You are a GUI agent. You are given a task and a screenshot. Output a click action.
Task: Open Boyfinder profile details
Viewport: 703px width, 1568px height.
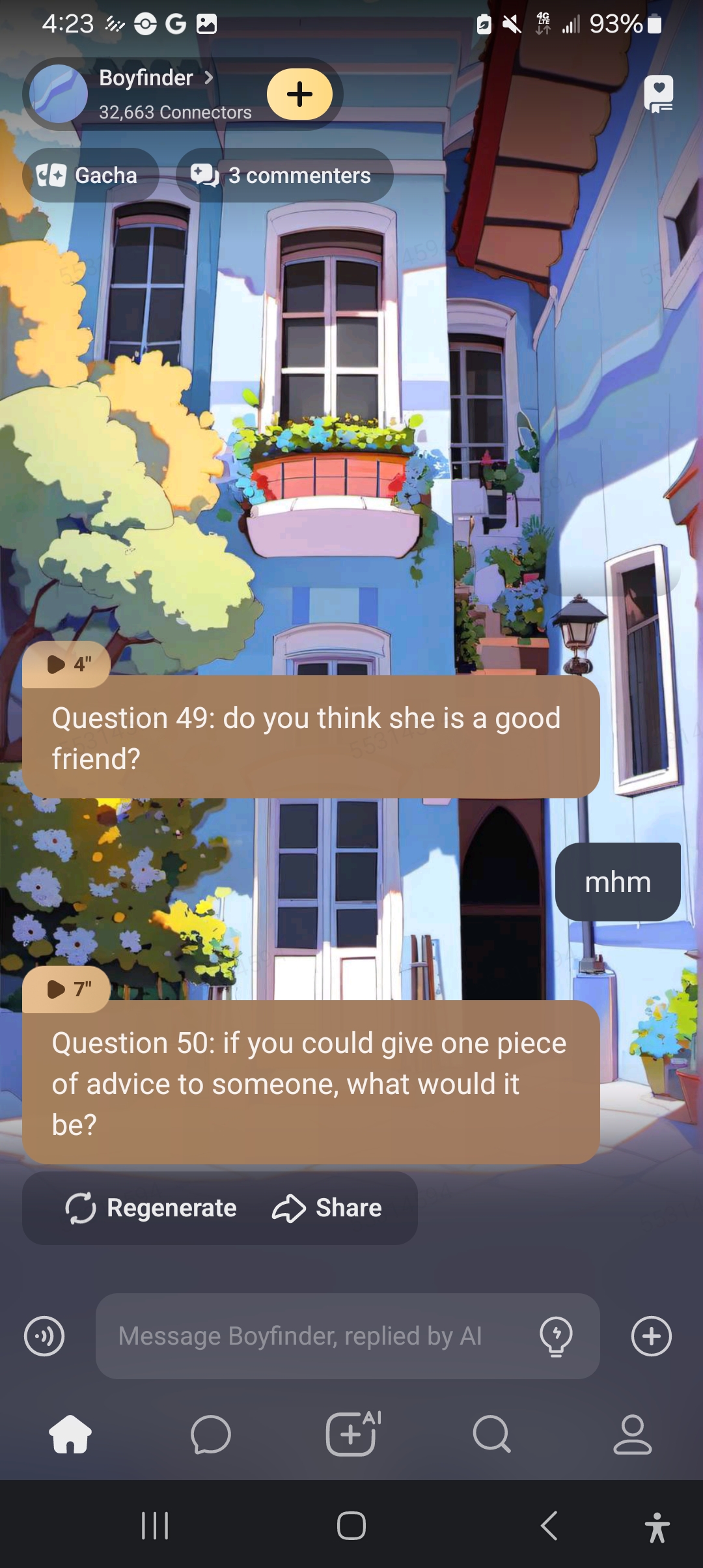click(x=155, y=79)
